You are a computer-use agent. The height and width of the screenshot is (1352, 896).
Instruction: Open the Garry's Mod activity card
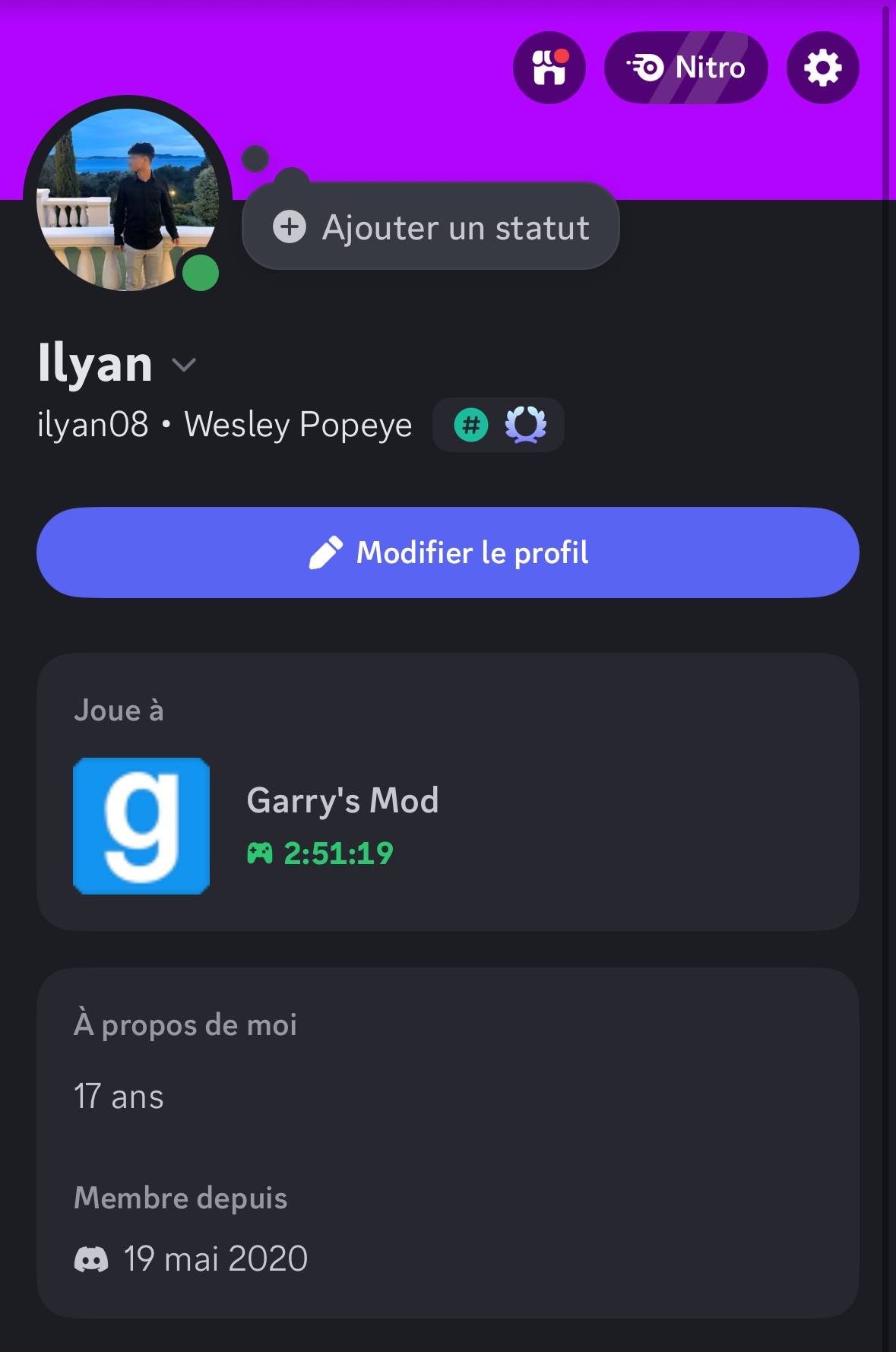click(x=448, y=825)
